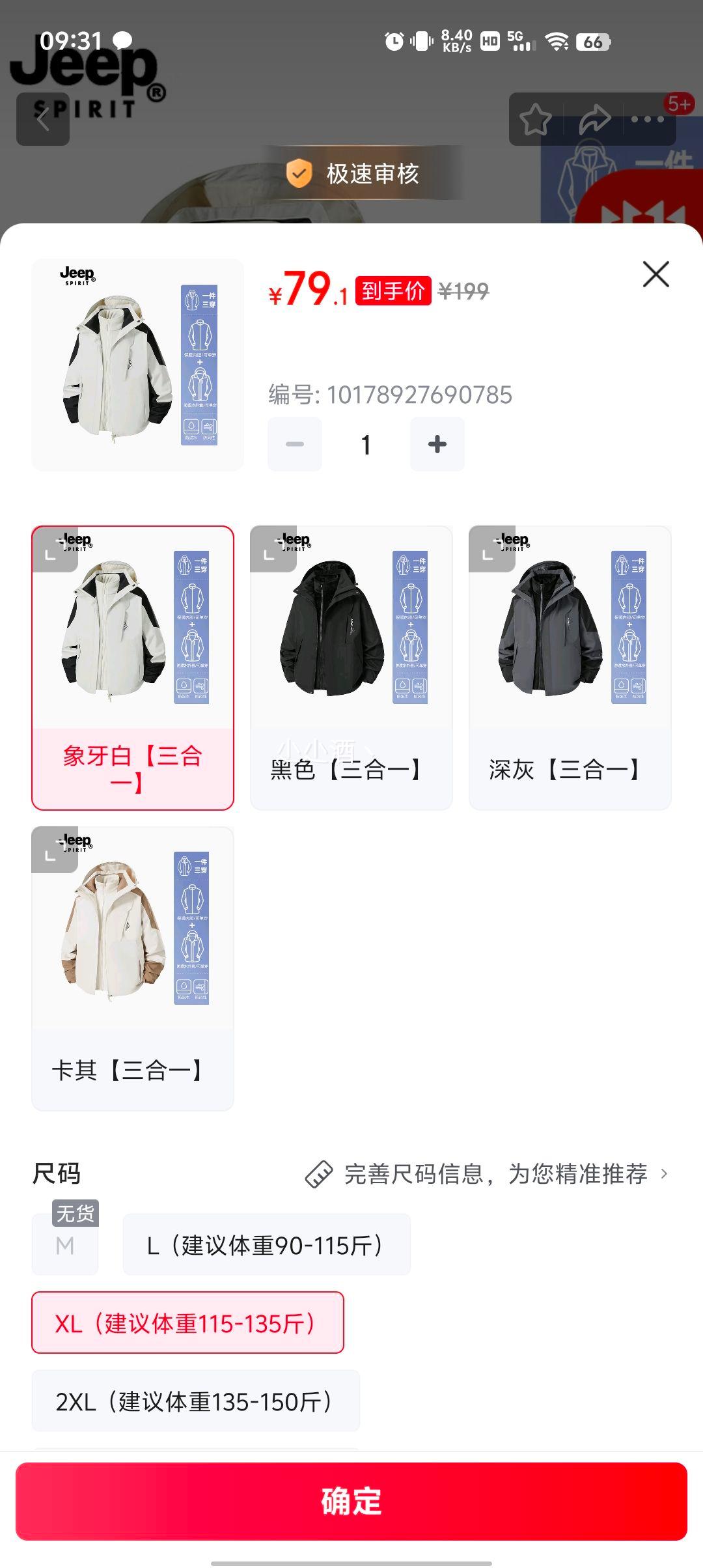Confirm selection with 确定 button
The image size is (703, 1568).
tap(351, 1501)
